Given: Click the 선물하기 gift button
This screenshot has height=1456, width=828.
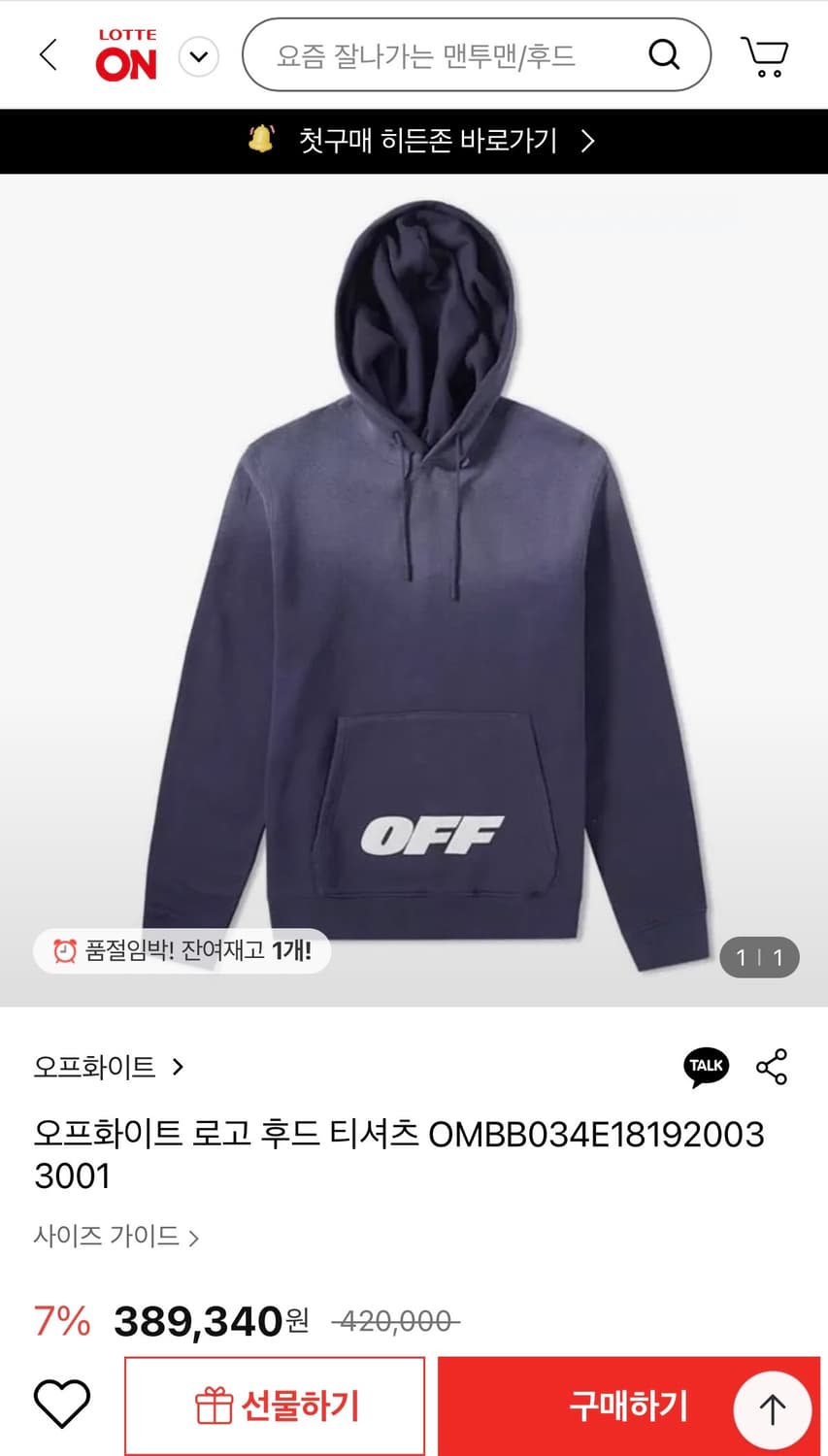Looking at the screenshot, I should coord(275,1403).
